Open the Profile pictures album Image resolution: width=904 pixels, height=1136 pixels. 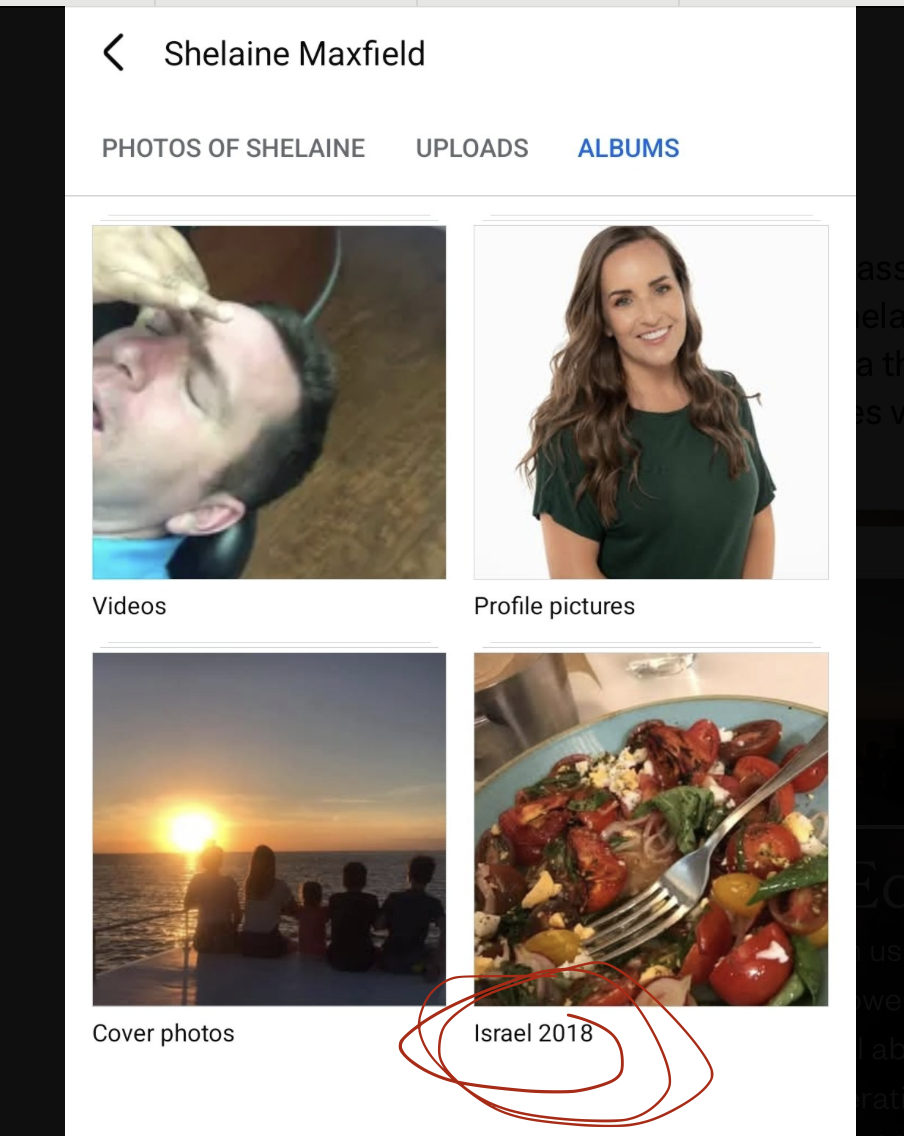click(x=651, y=402)
